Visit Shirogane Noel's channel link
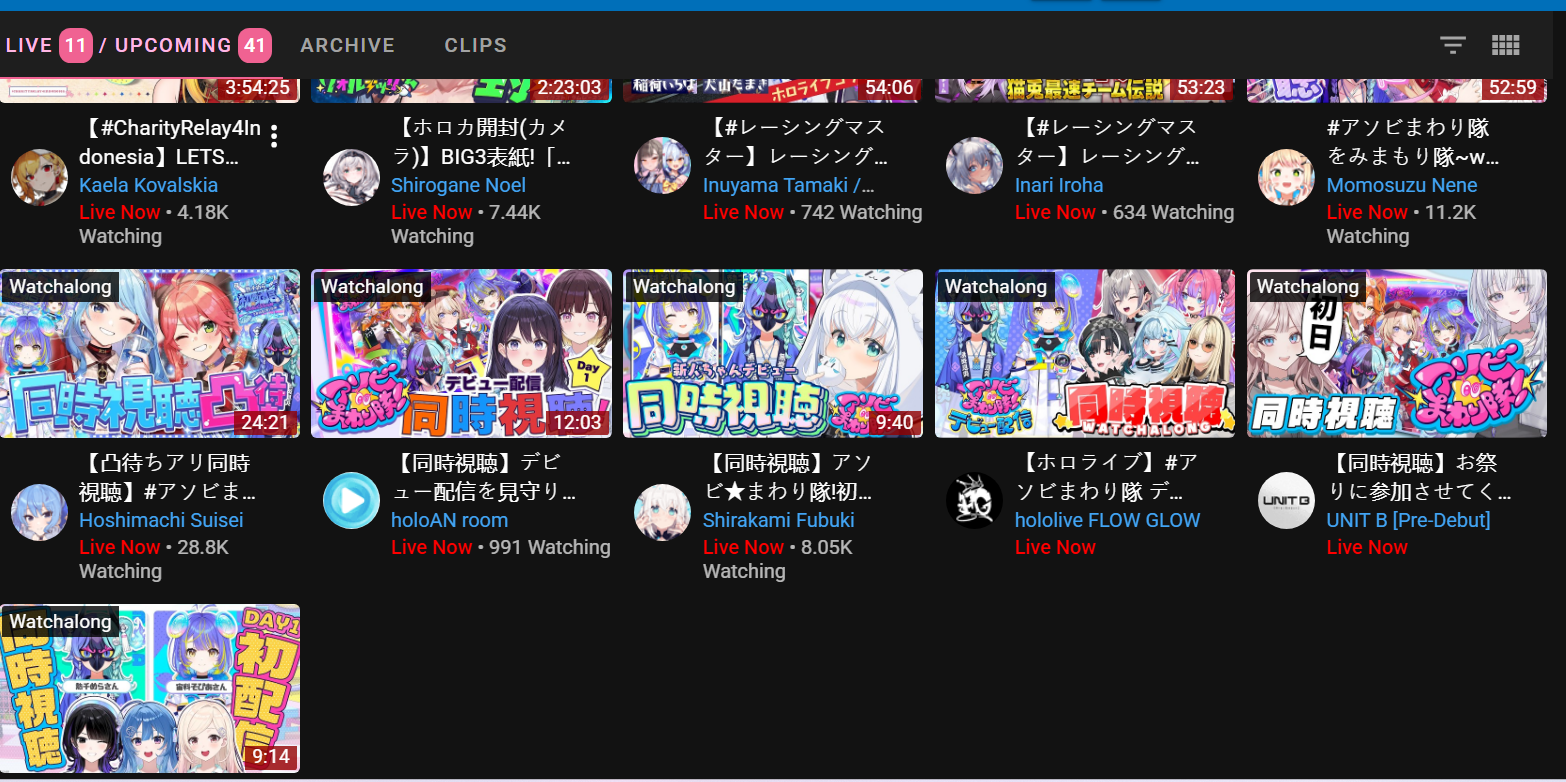 458,185
